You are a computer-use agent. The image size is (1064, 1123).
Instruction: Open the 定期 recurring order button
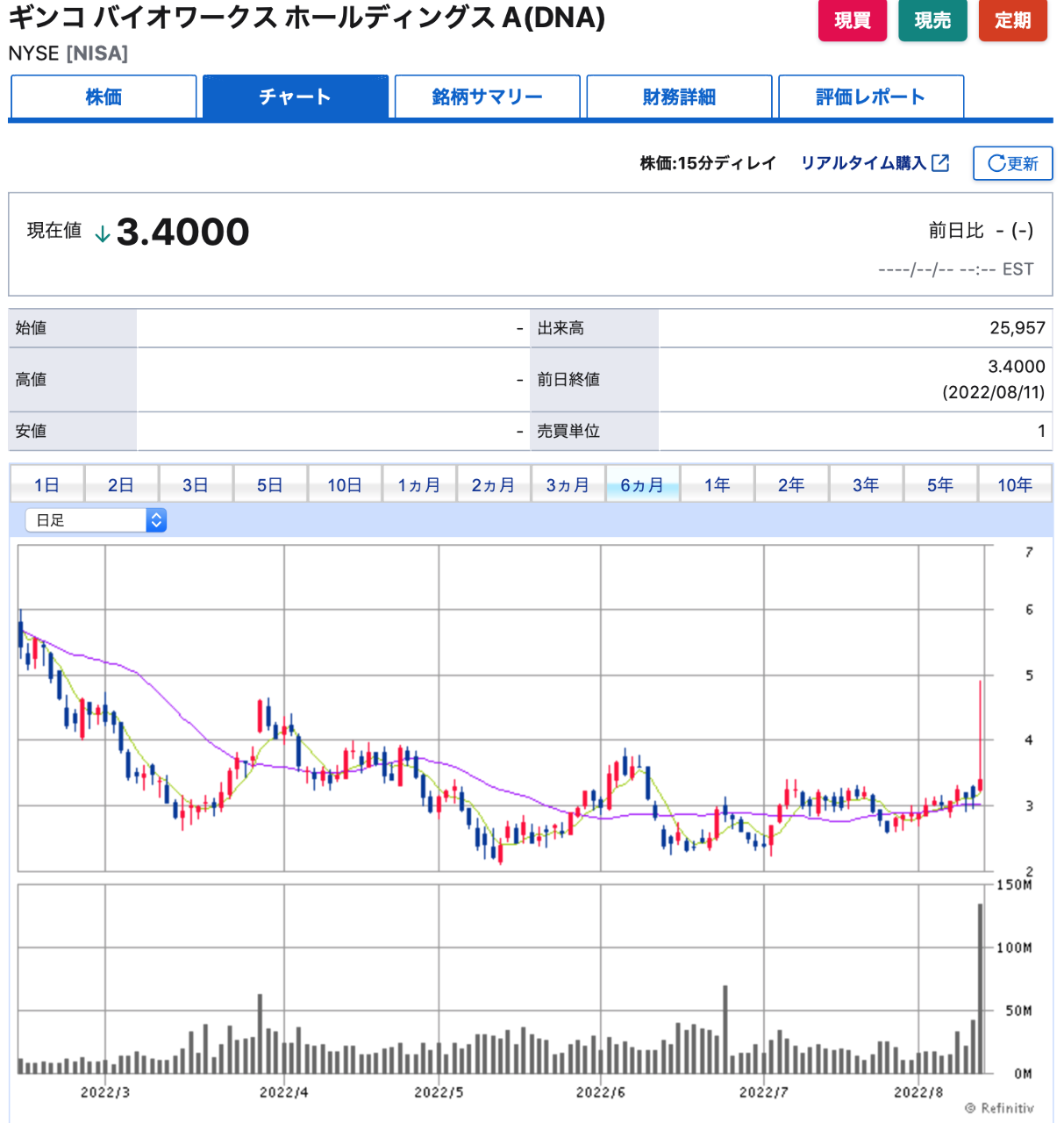coord(1012,20)
